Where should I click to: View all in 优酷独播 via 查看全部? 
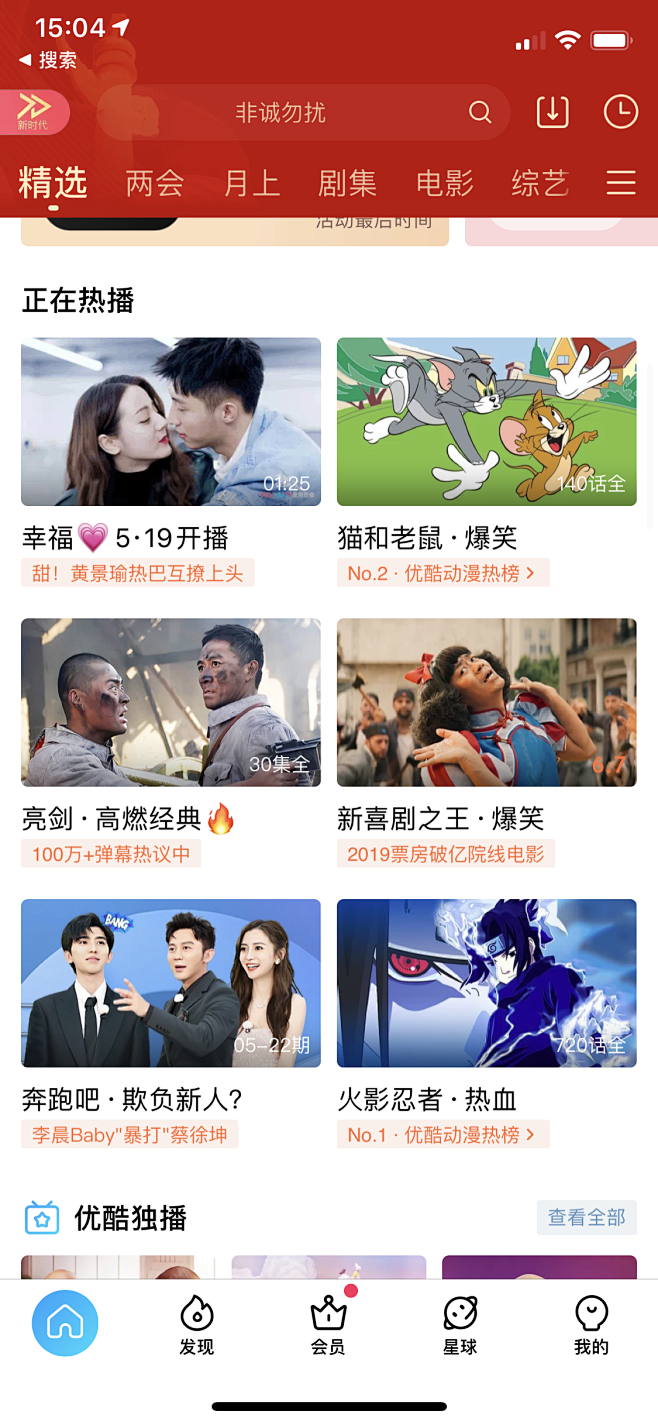[586, 1218]
